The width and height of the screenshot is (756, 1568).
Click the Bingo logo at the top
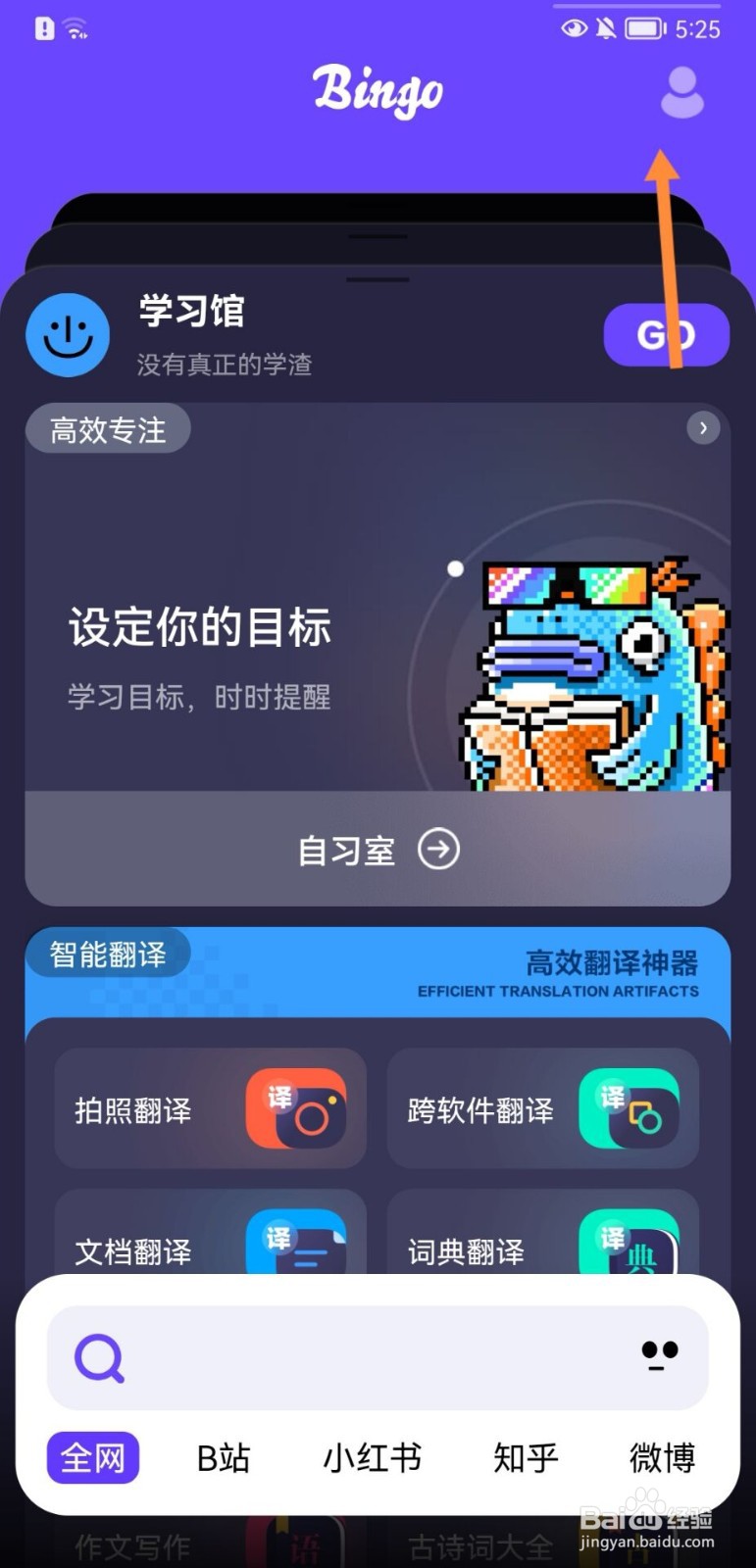click(x=378, y=90)
